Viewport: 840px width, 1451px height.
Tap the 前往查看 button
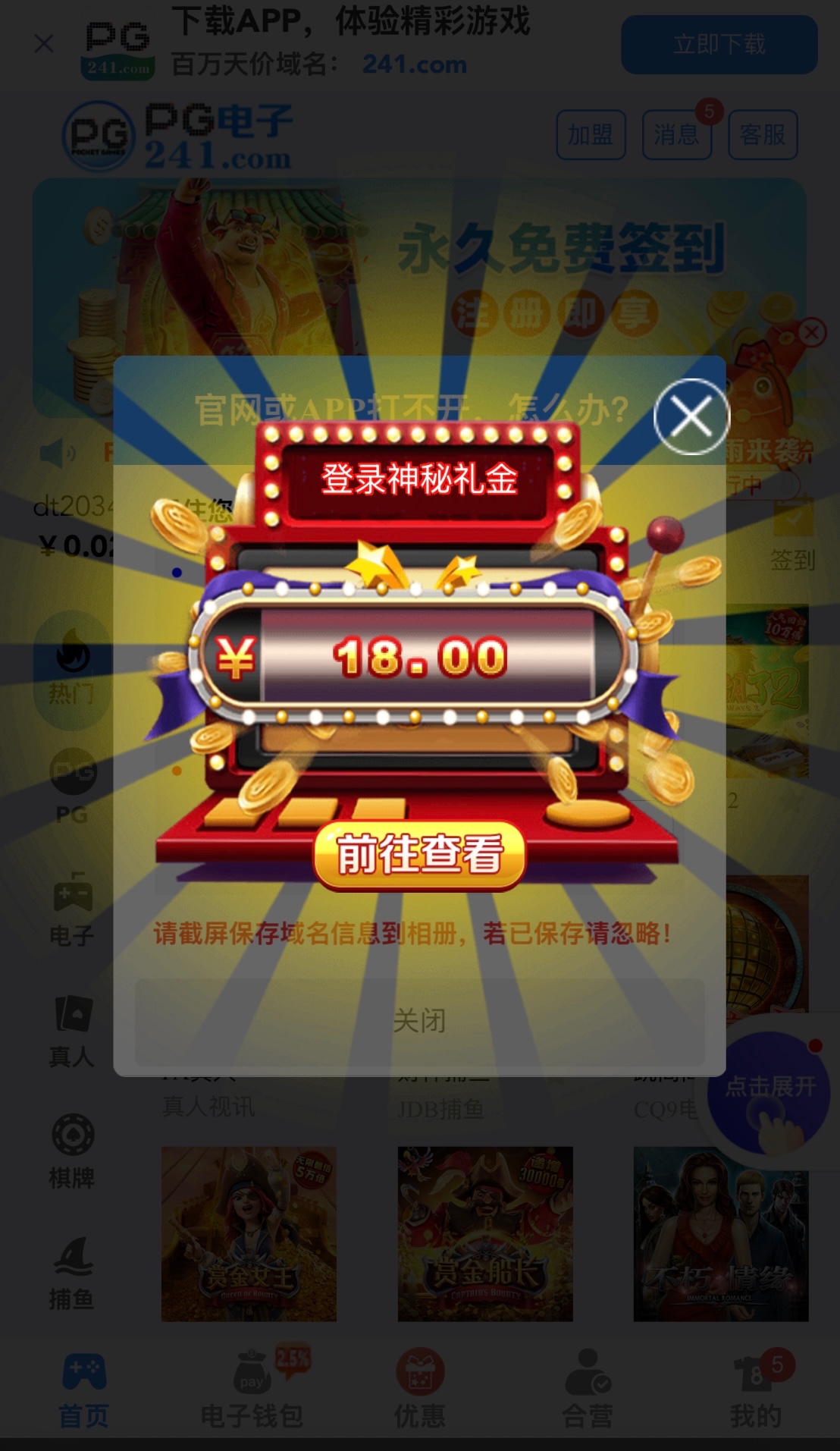coord(419,855)
